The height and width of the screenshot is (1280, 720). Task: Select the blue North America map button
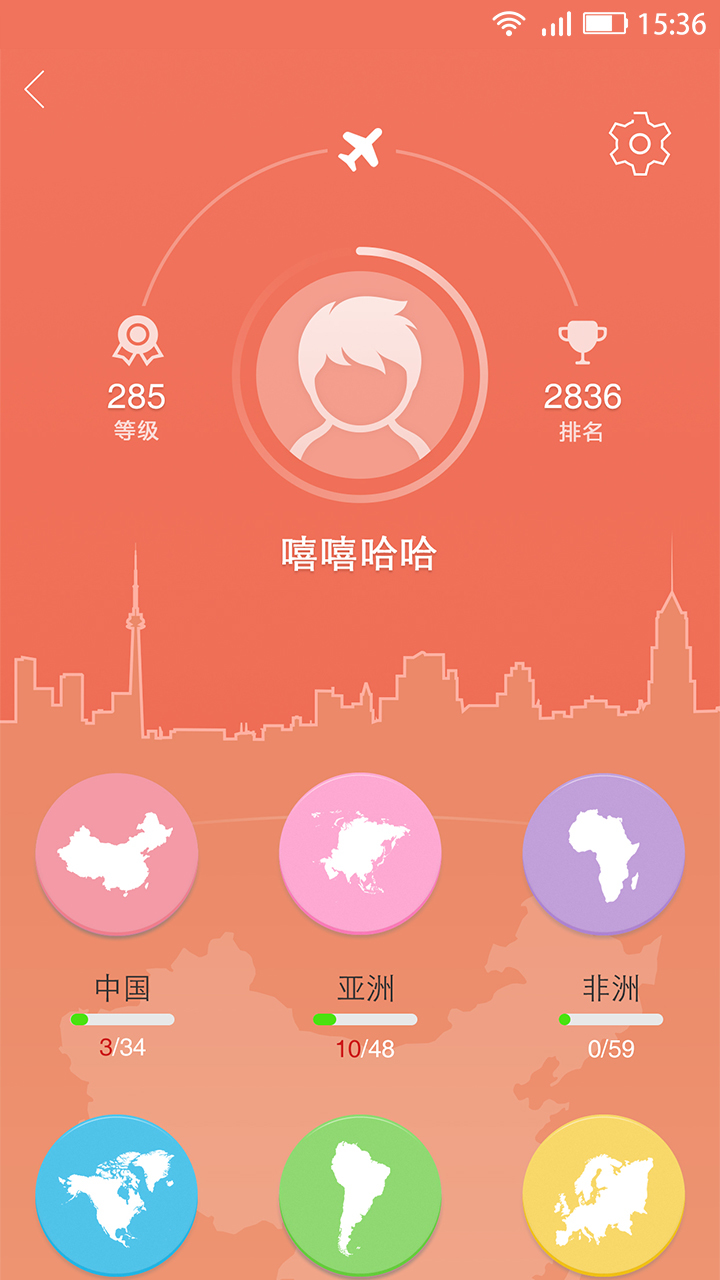(117, 1195)
